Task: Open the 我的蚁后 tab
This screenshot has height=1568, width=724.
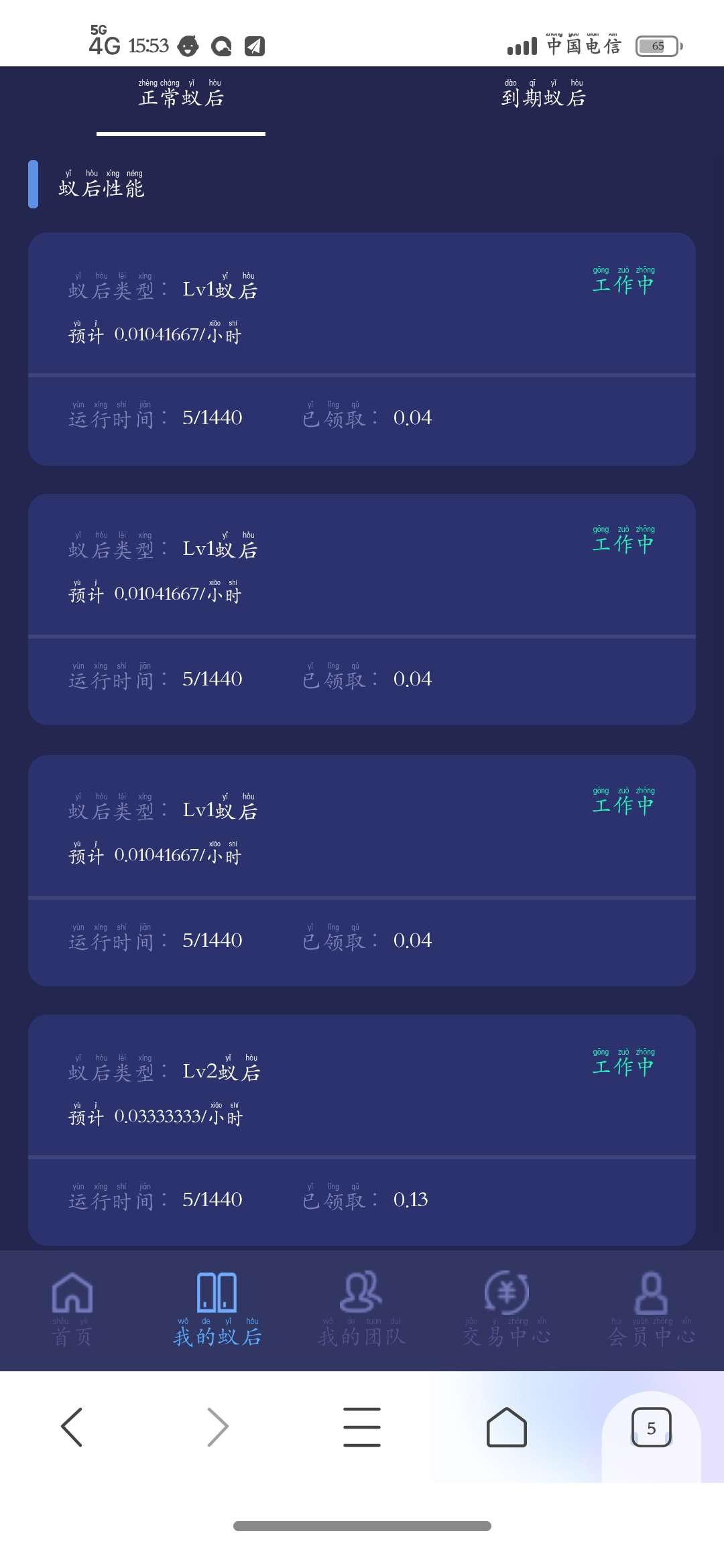Action: click(x=217, y=1309)
